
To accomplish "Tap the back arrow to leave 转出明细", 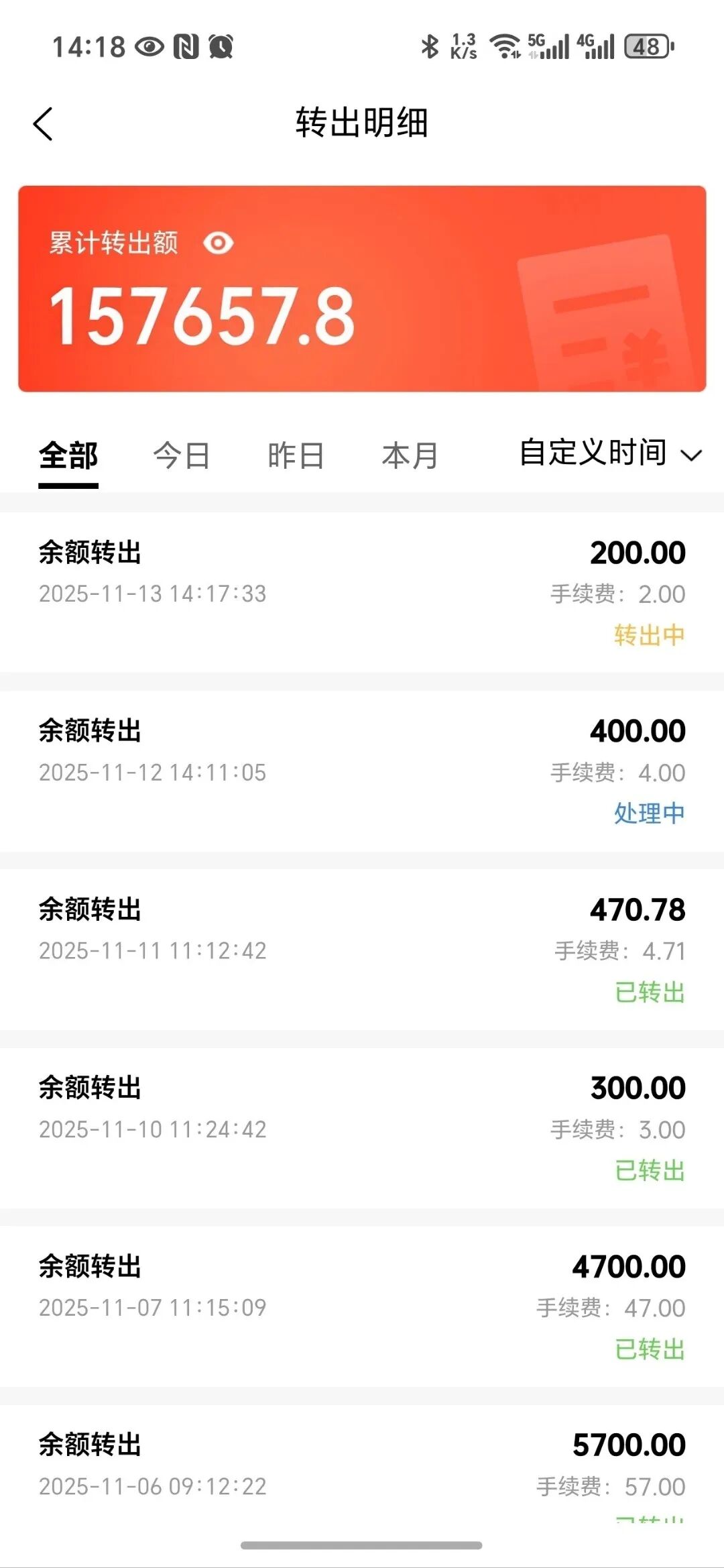I will (x=42, y=123).
